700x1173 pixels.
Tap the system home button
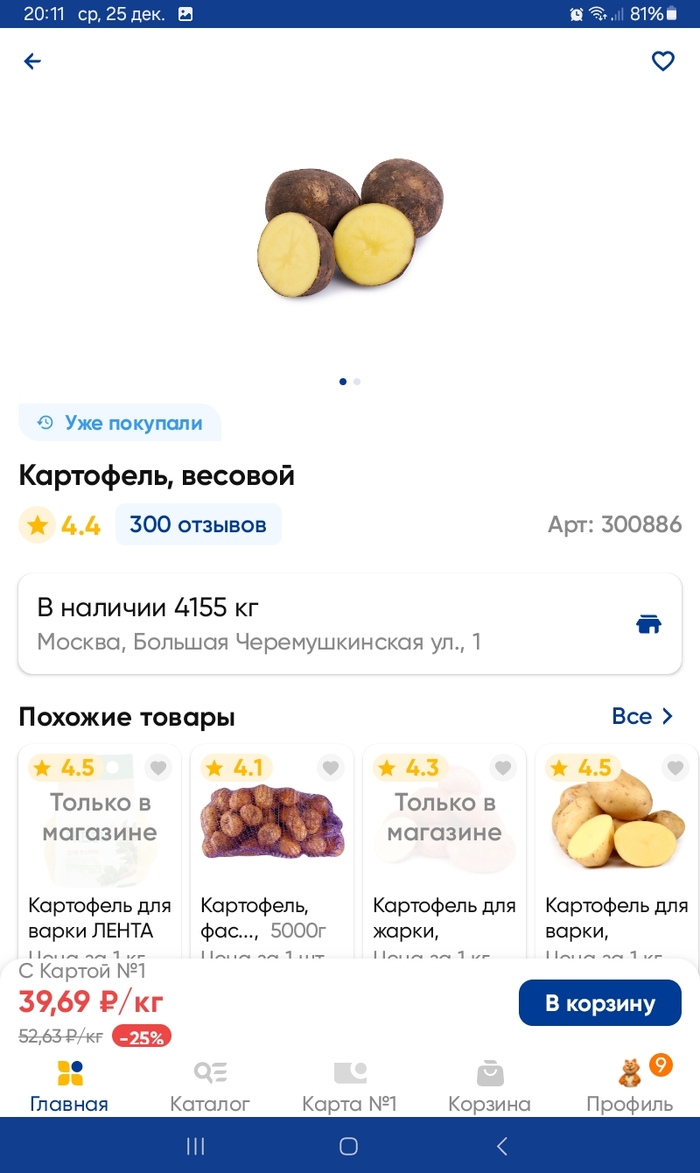point(348,1146)
